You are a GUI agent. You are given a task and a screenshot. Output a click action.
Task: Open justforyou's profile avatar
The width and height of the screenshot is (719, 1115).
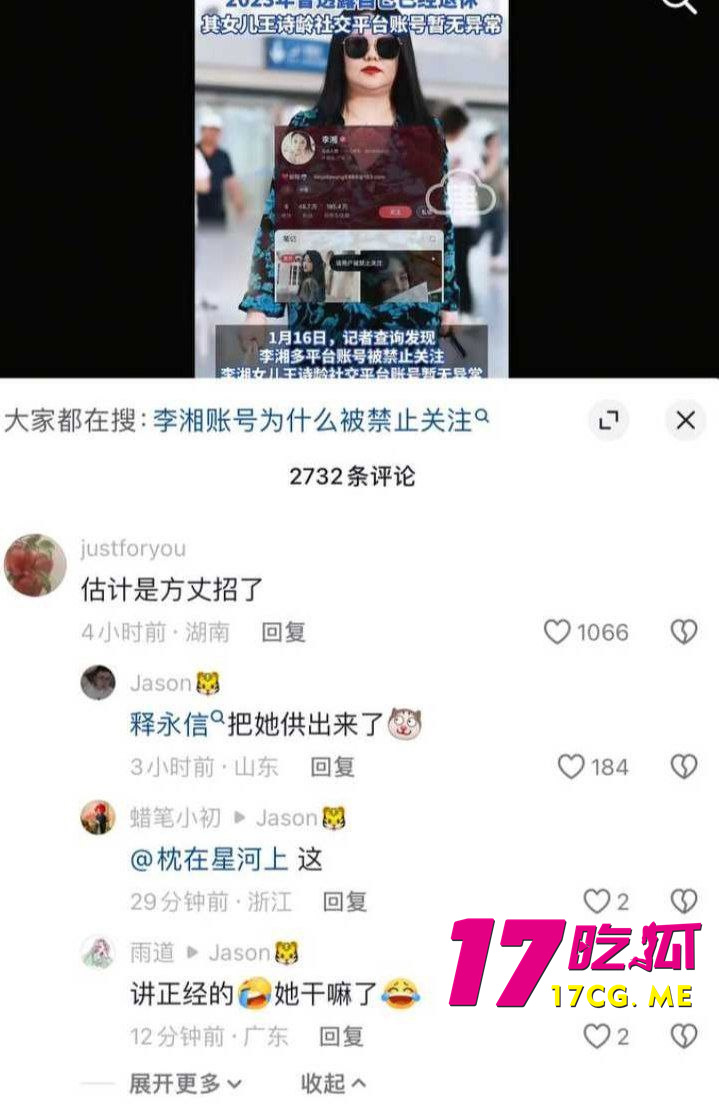click(x=36, y=566)
